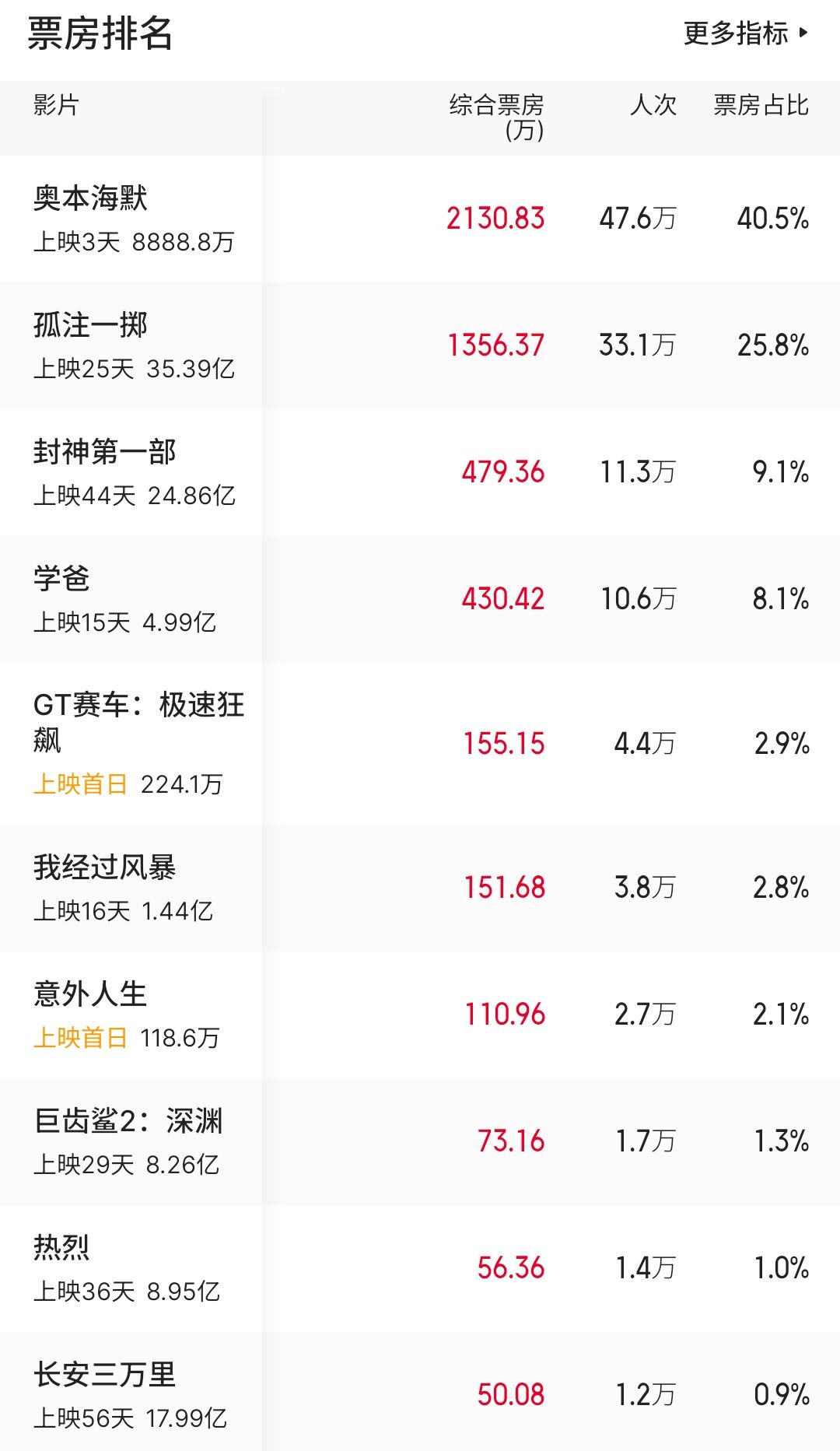Open the 热烈 movie row

420,1268
